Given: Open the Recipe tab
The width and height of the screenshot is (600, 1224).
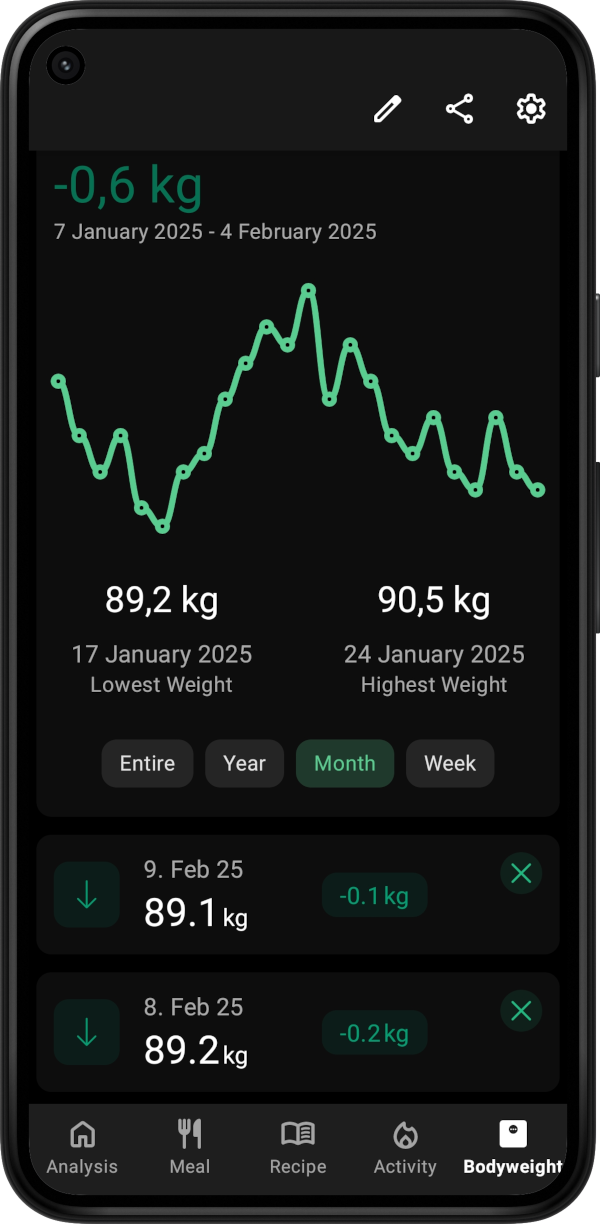Looking at the screenshot, I should click(x=298, y=1147).
